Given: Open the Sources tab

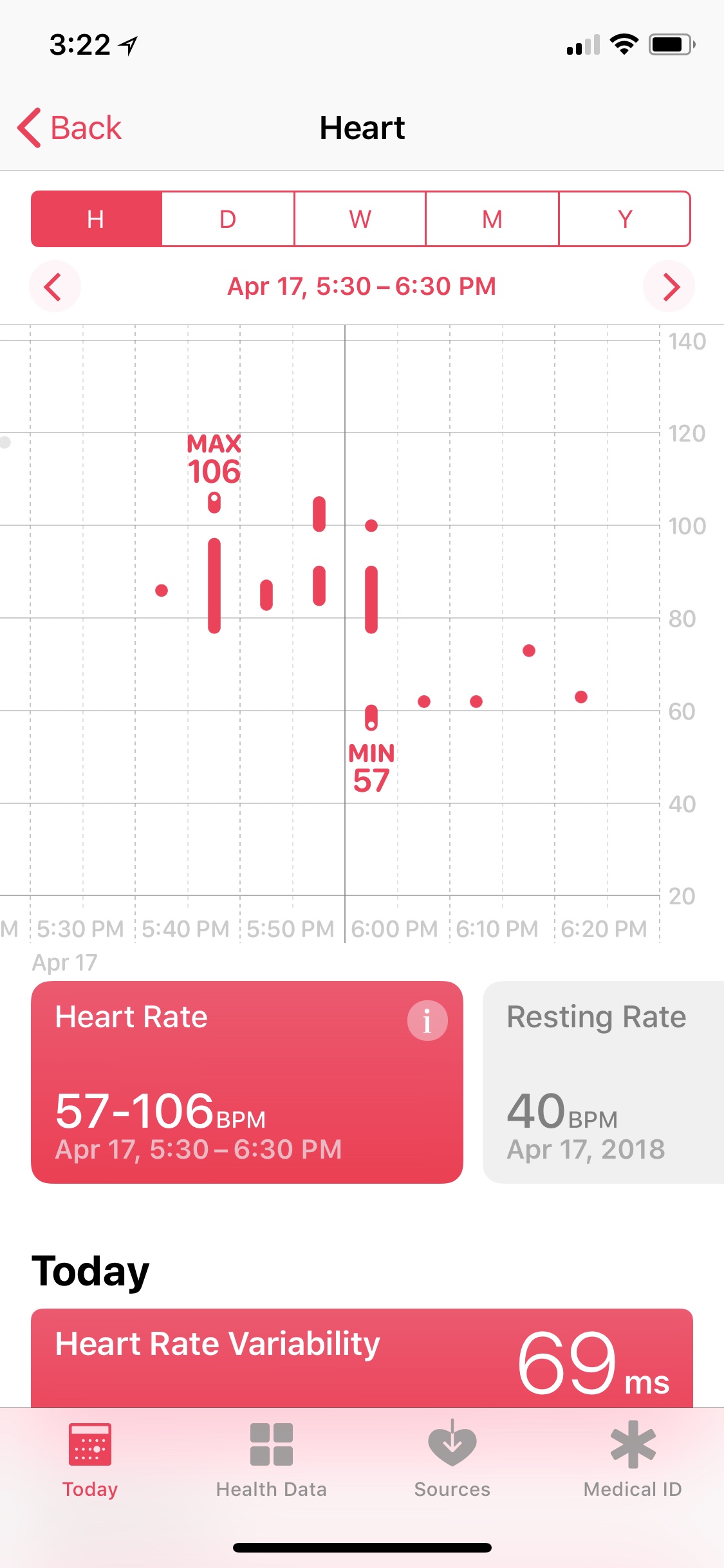Looking at the screenshot, I should 452,1460.
